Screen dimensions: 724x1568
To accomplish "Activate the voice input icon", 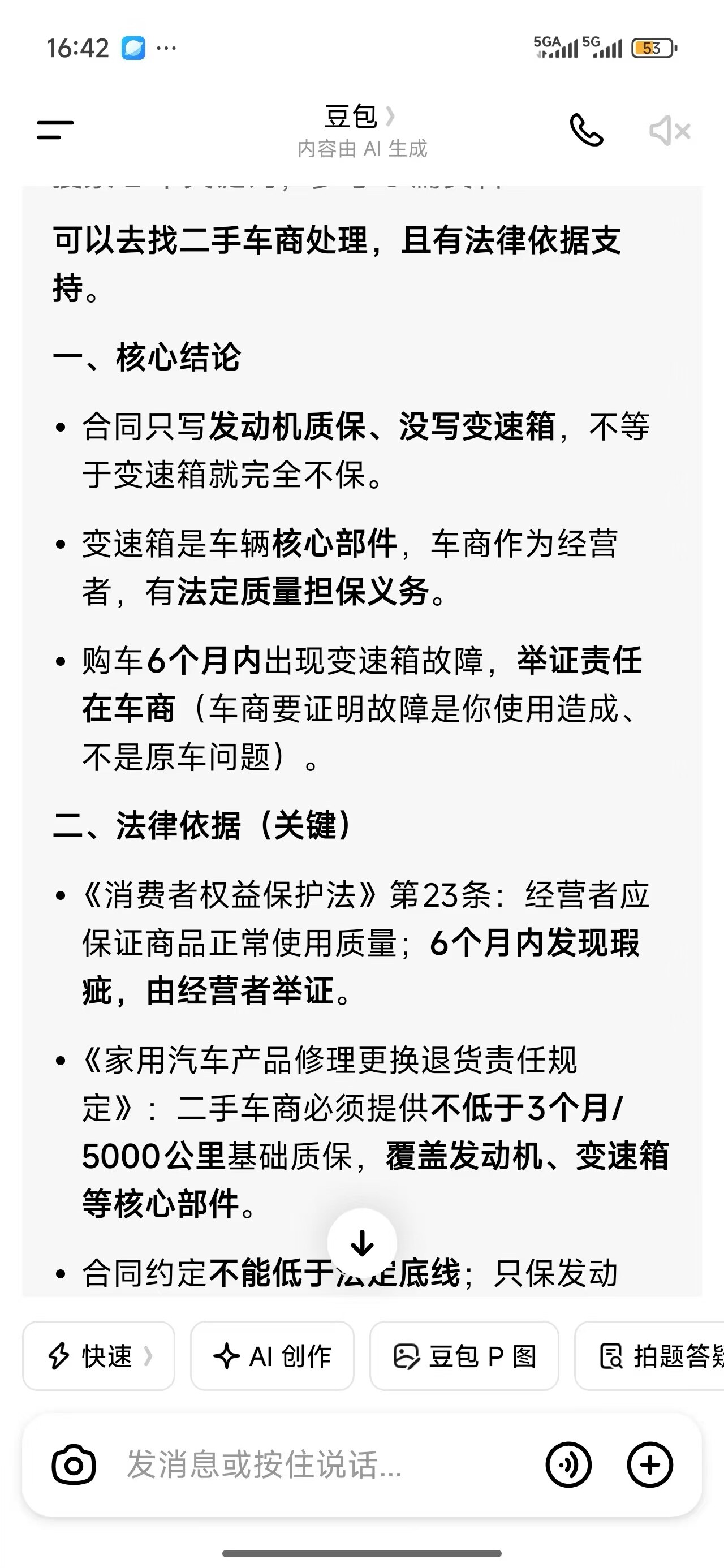I will (x=568, y=1465).
